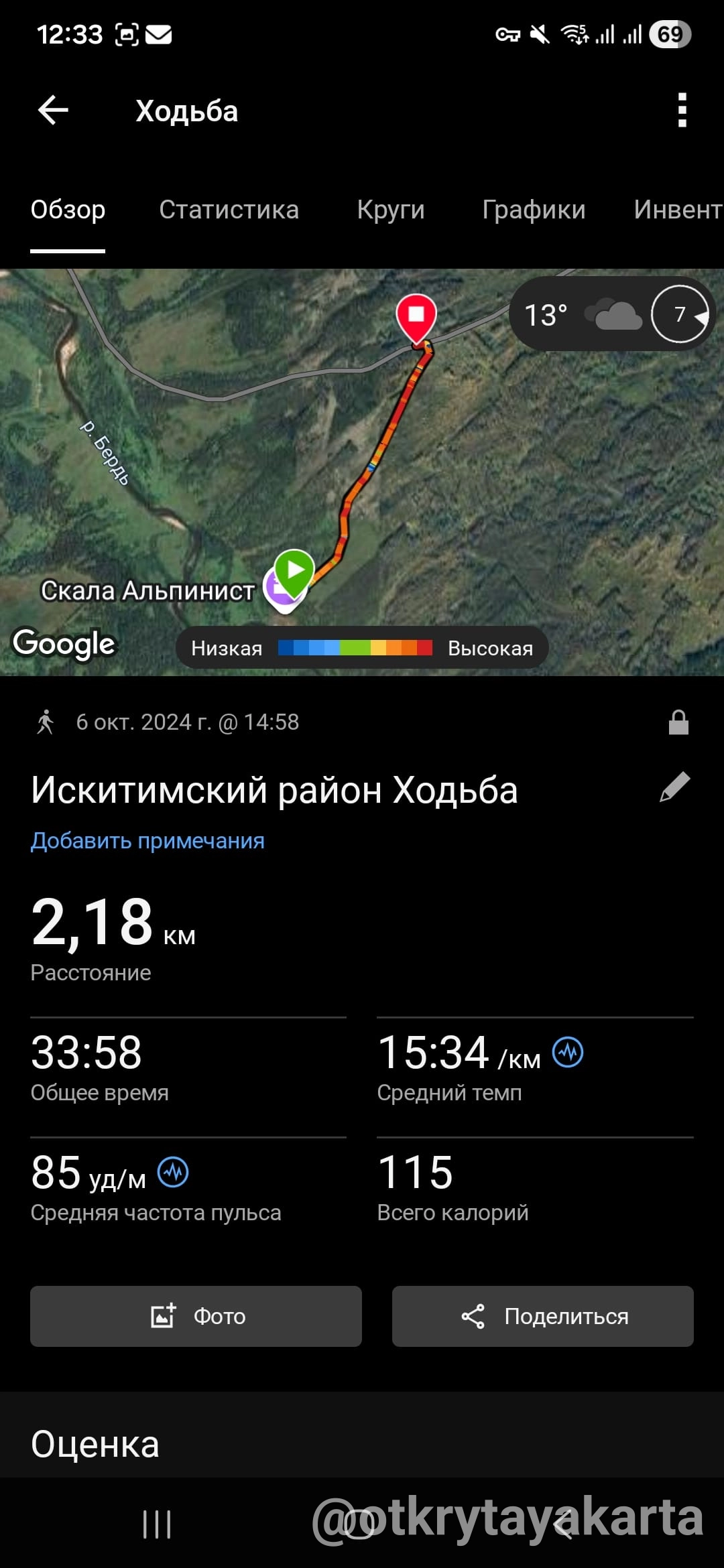Open the Инвентарь tab
Image resolution: width=724 pixels, height=1568 pixels.
(677, 210)
